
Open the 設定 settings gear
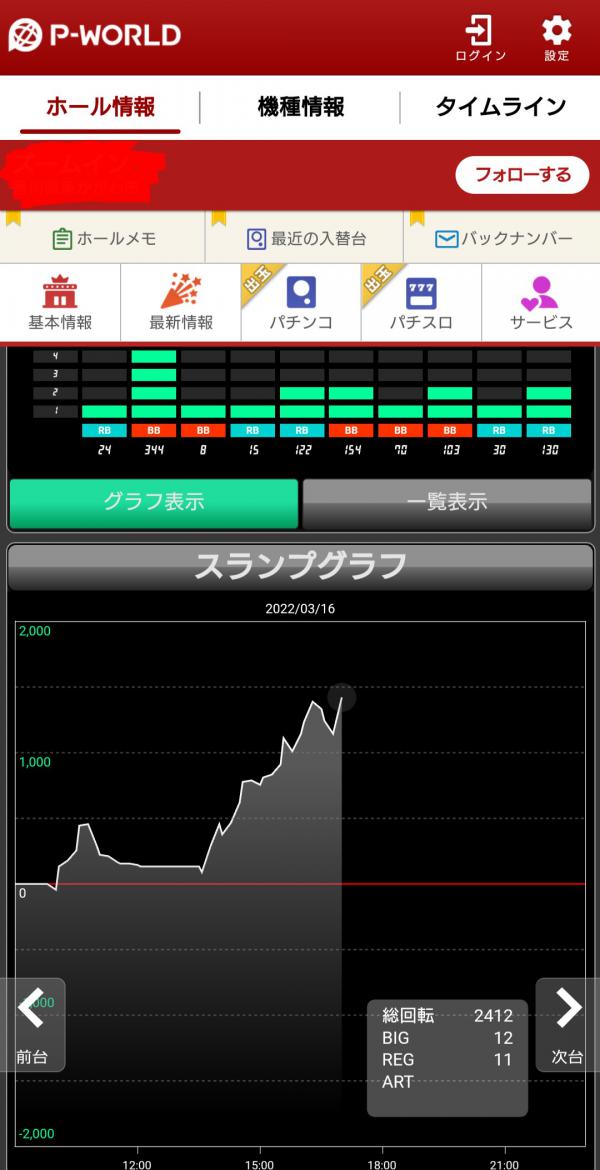tap(556, 39)
